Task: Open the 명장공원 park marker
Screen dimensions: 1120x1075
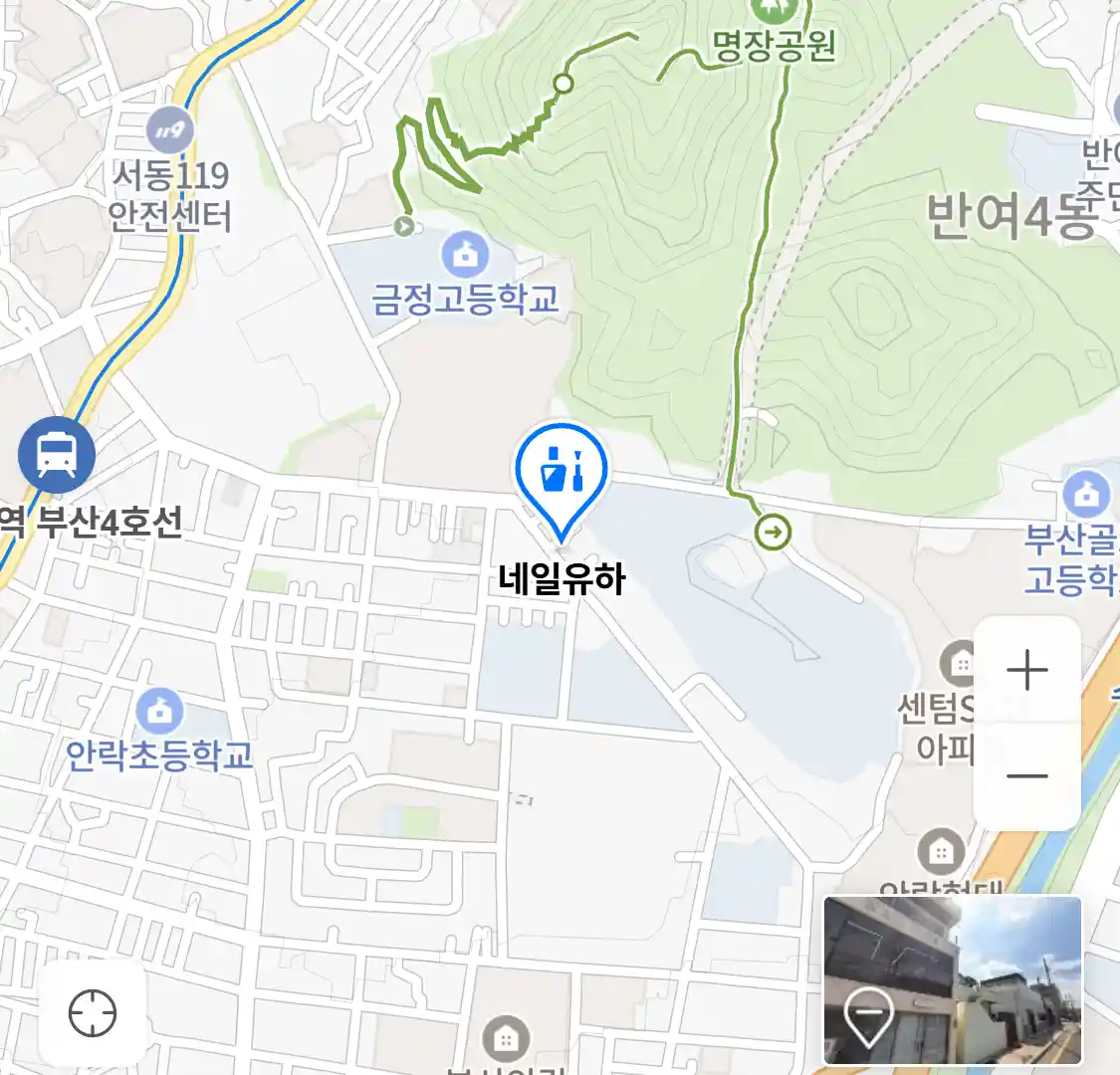Action: 770,10
